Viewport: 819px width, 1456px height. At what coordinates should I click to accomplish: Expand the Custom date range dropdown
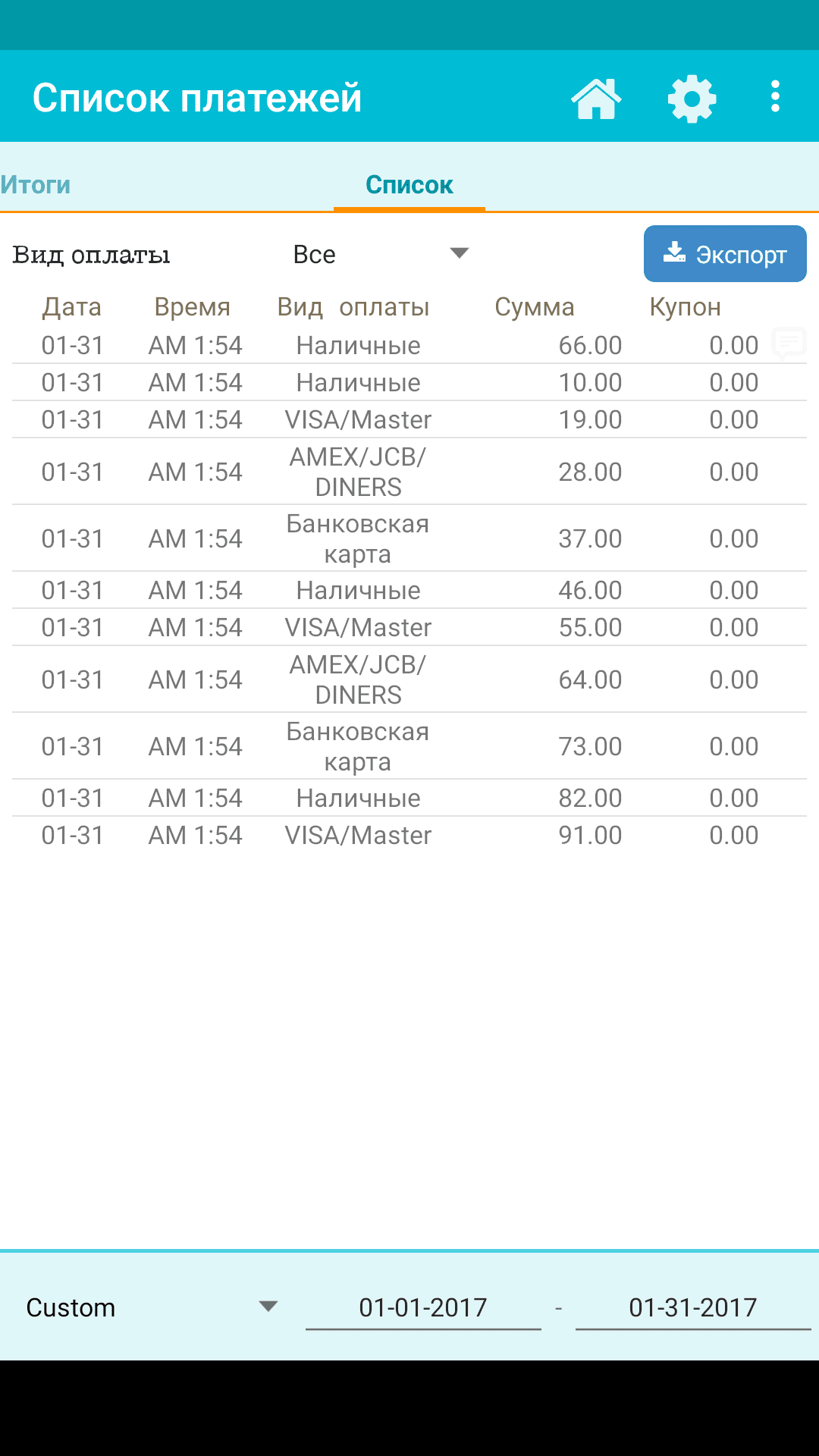click(x=152, y=1307)
